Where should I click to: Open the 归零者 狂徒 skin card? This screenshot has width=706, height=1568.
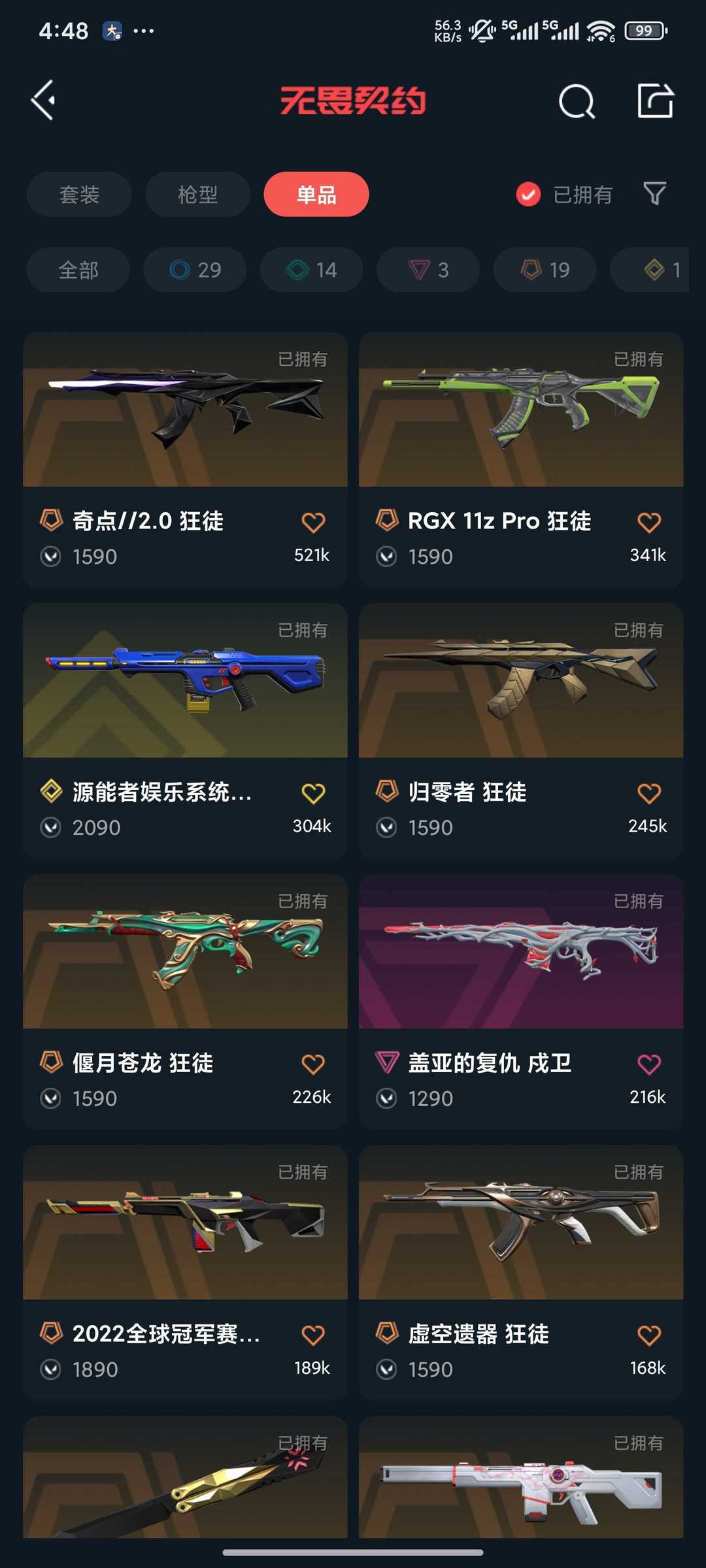[521, 731]
